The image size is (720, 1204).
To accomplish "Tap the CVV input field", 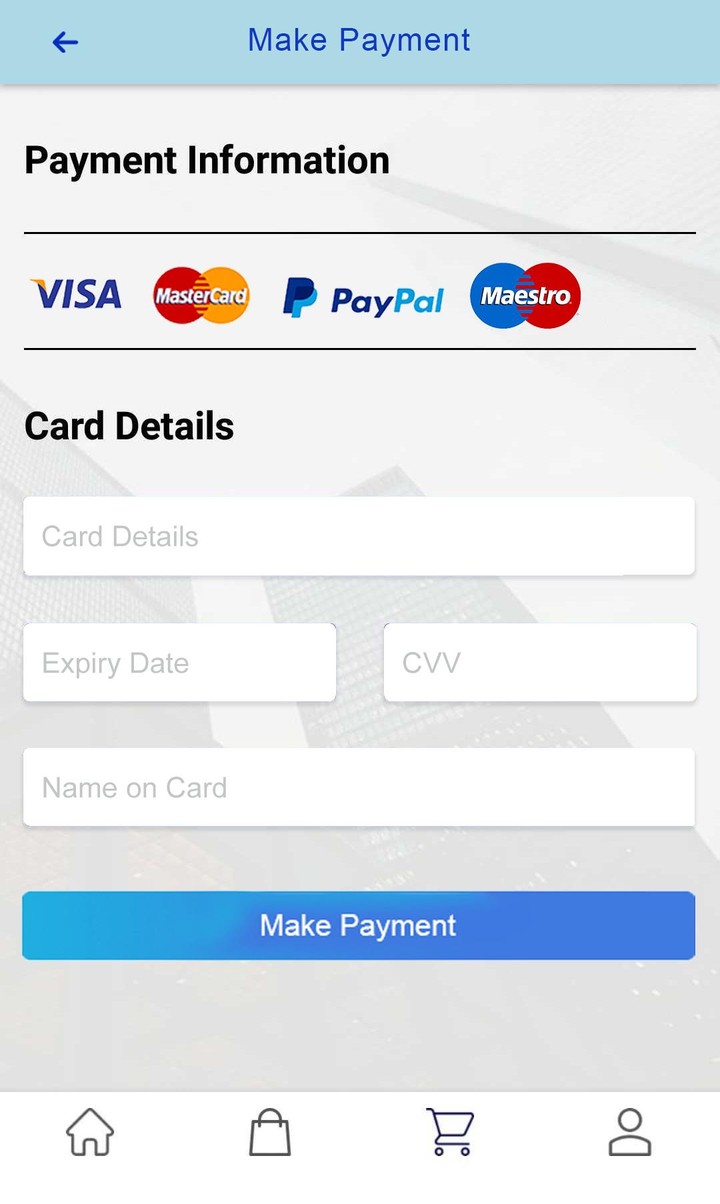I will pos(539,662).
